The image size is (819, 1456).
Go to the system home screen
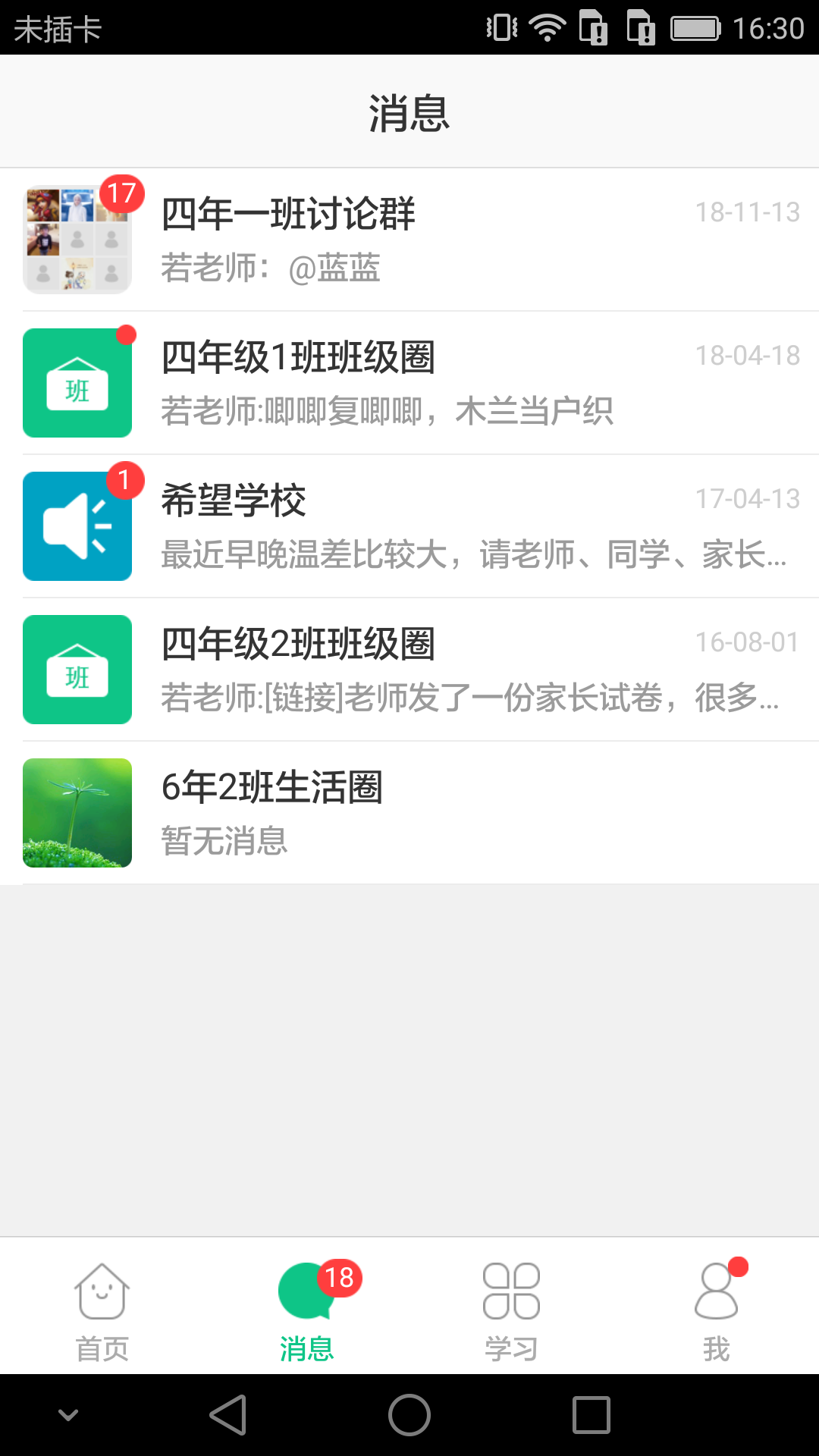(409, 1415)
